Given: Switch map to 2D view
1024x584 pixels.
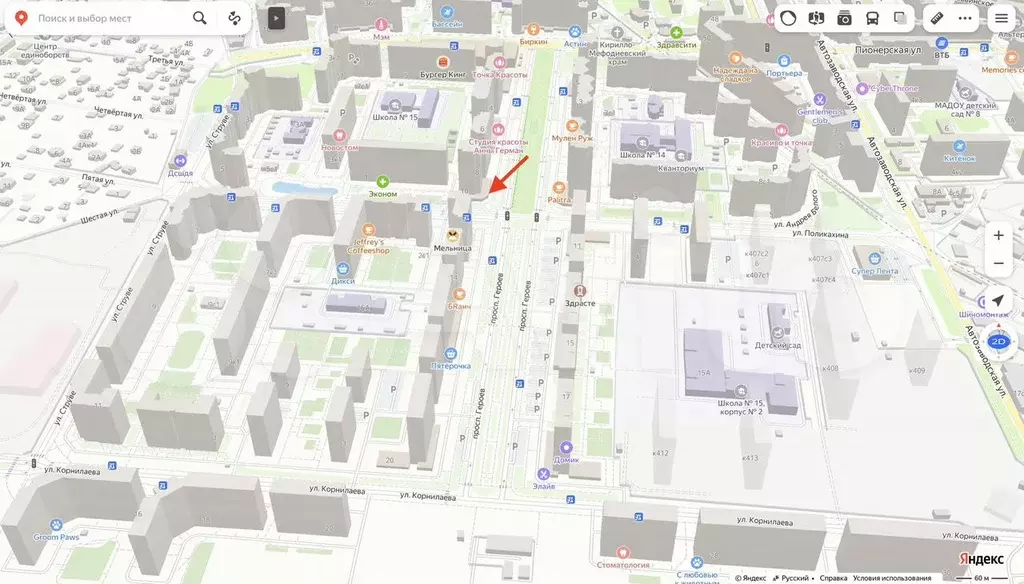Looking at the screenshot, I should [998, 342].
